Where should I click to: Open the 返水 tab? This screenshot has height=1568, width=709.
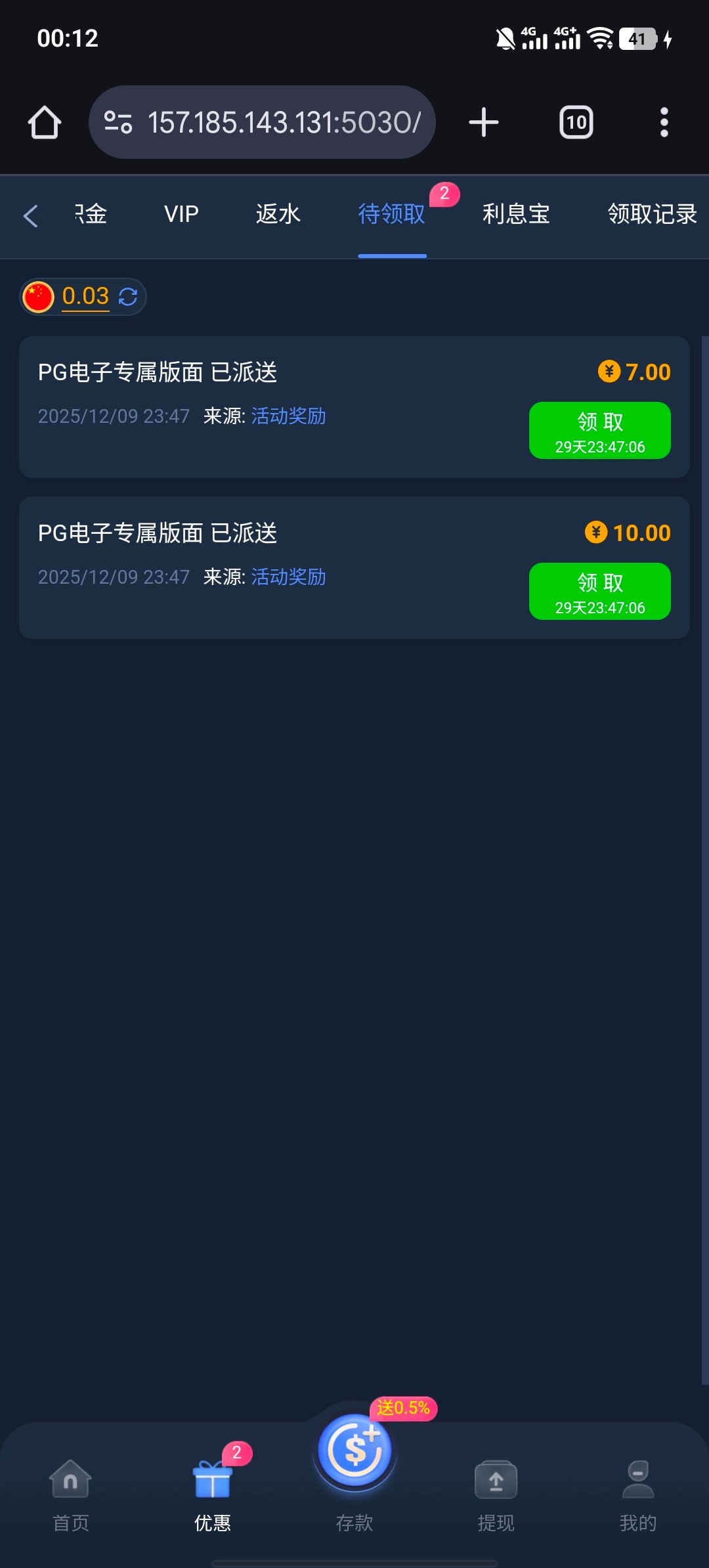[278, 214]
